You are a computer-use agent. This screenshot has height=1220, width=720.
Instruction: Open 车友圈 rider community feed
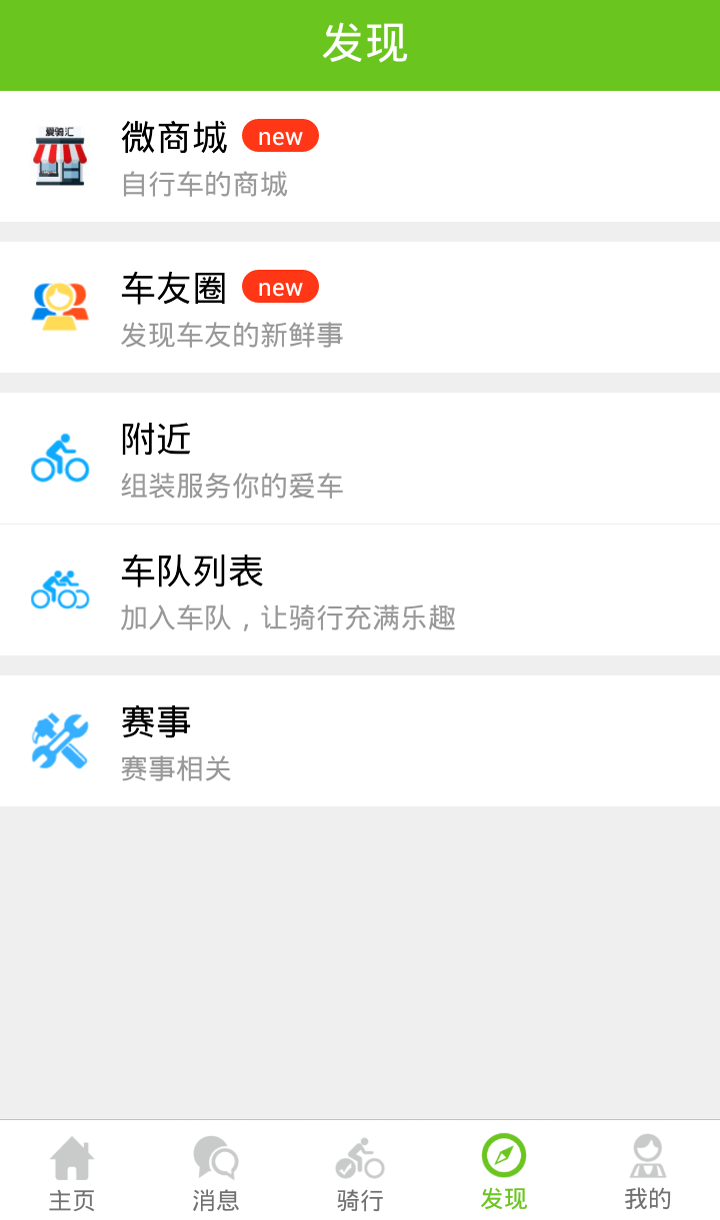360,308
